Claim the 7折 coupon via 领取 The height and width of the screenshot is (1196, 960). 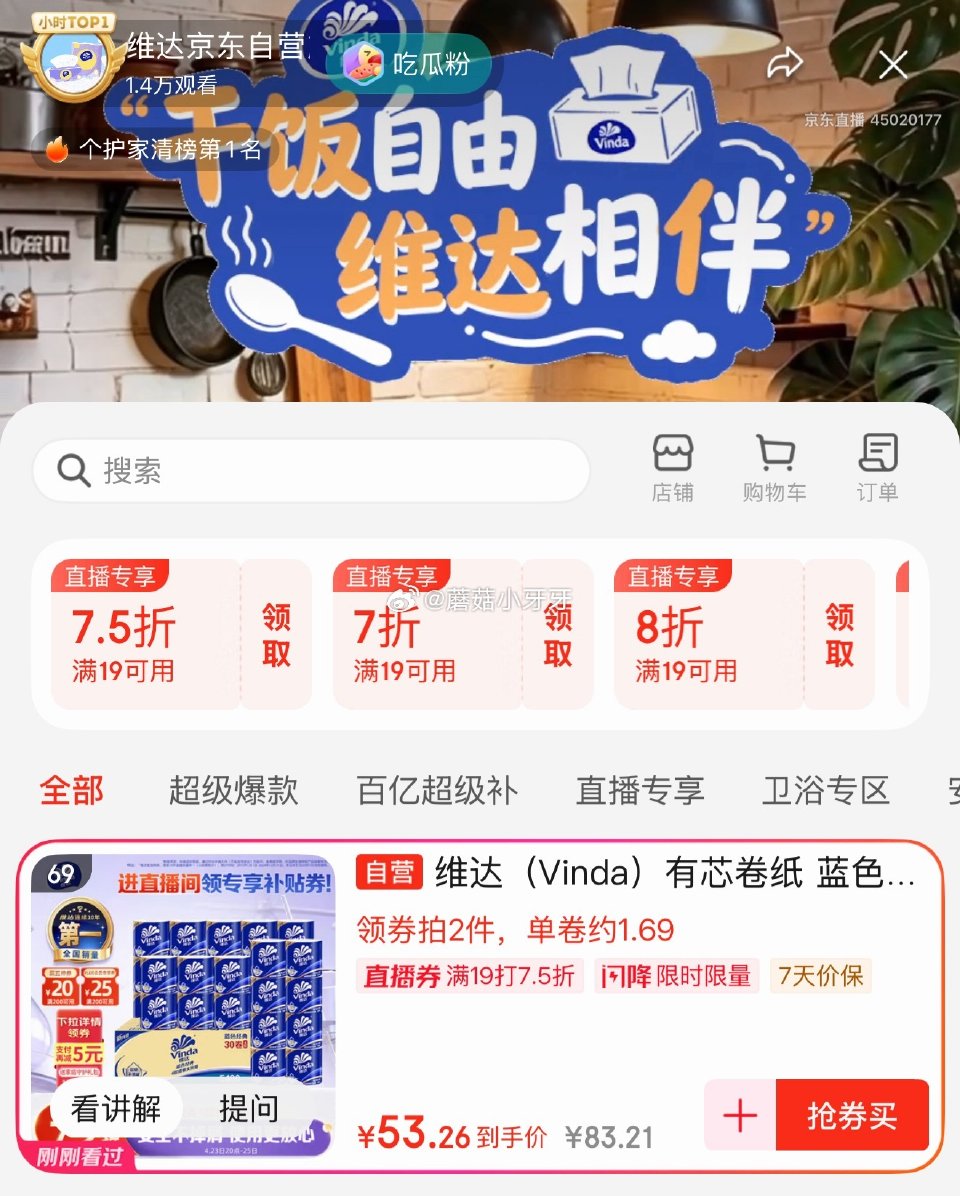point(557,634)
